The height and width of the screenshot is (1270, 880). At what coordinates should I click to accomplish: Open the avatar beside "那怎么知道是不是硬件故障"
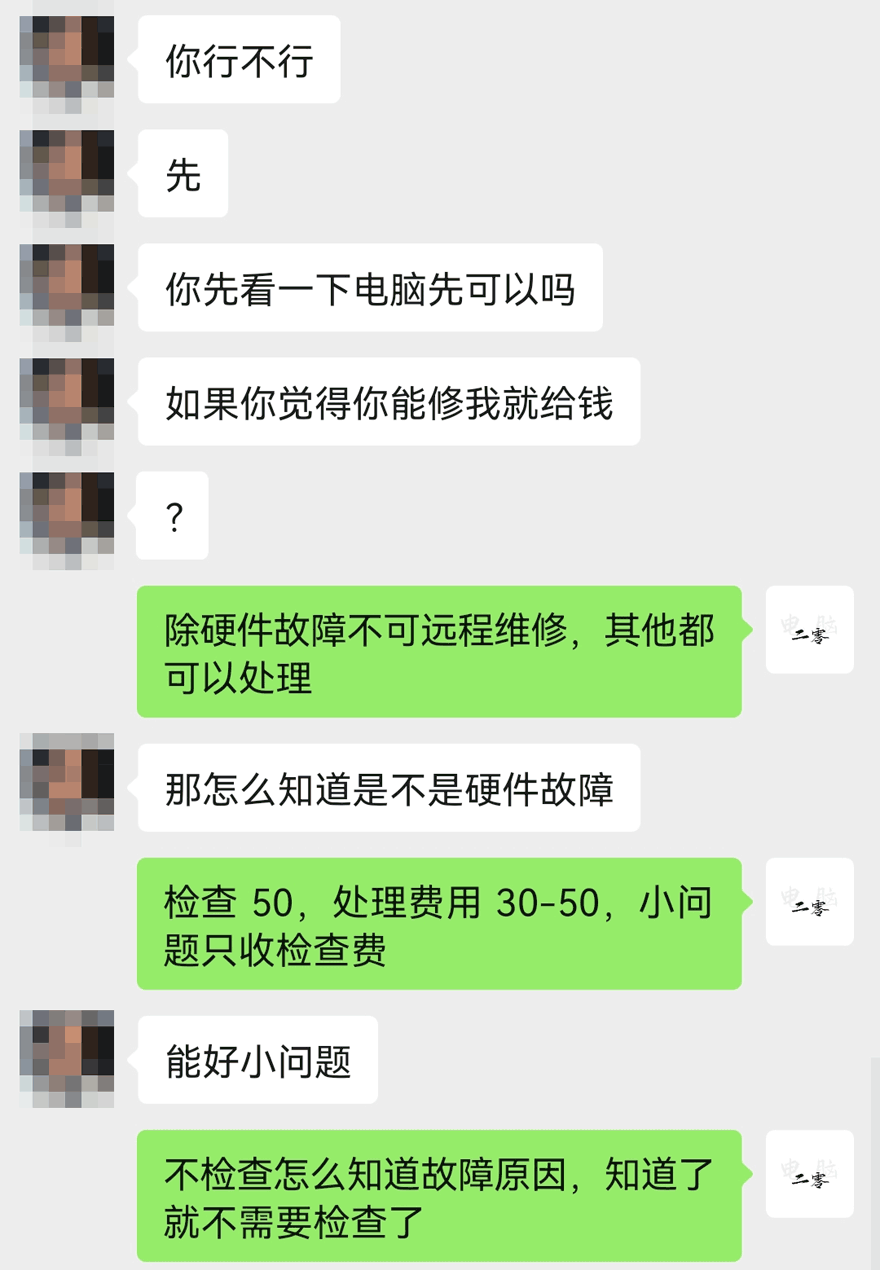67,785
